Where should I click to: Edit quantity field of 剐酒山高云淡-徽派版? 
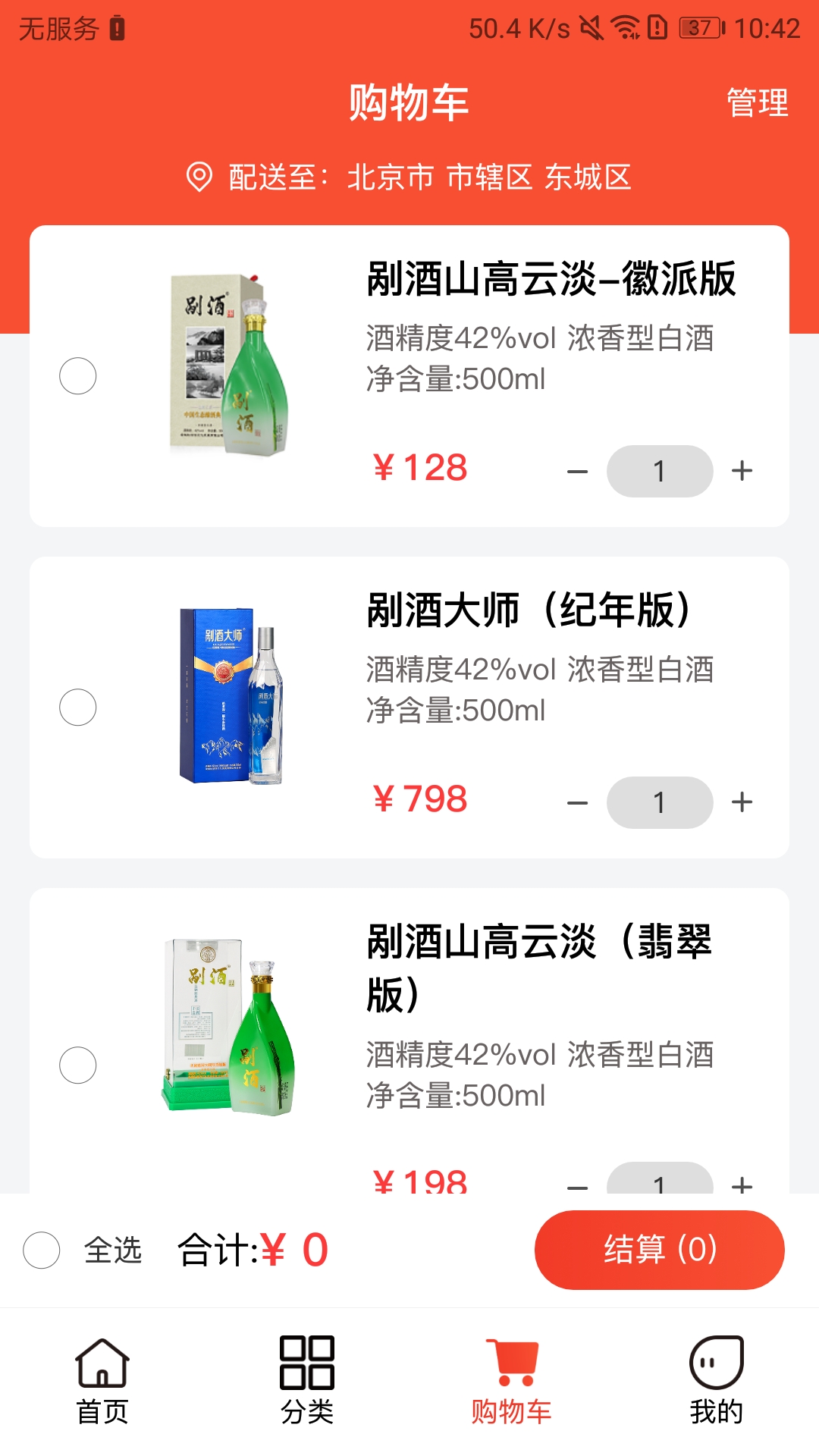click(x=660, y=471)
